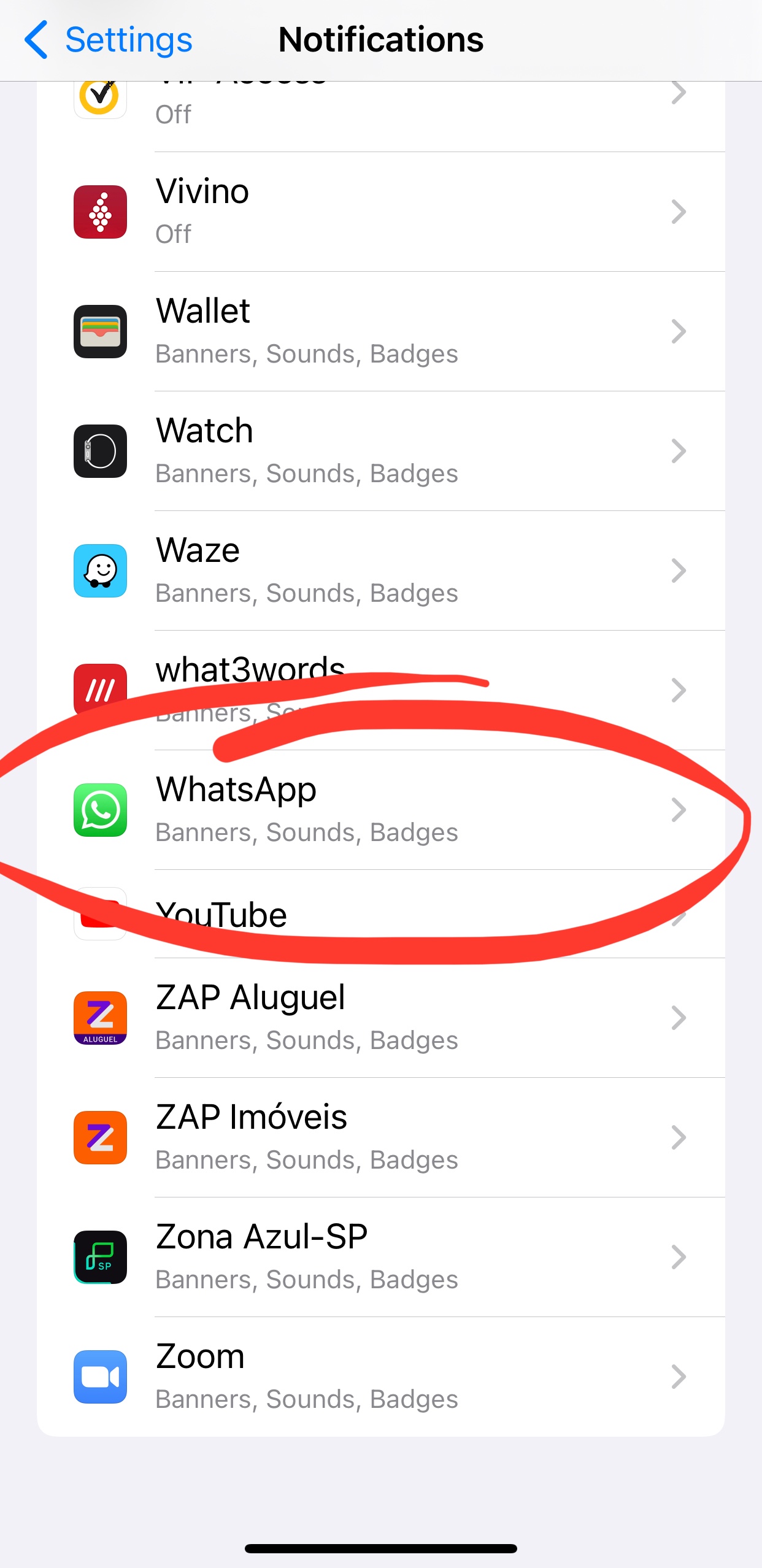Open Zoom notification settings

[380, 1377]
